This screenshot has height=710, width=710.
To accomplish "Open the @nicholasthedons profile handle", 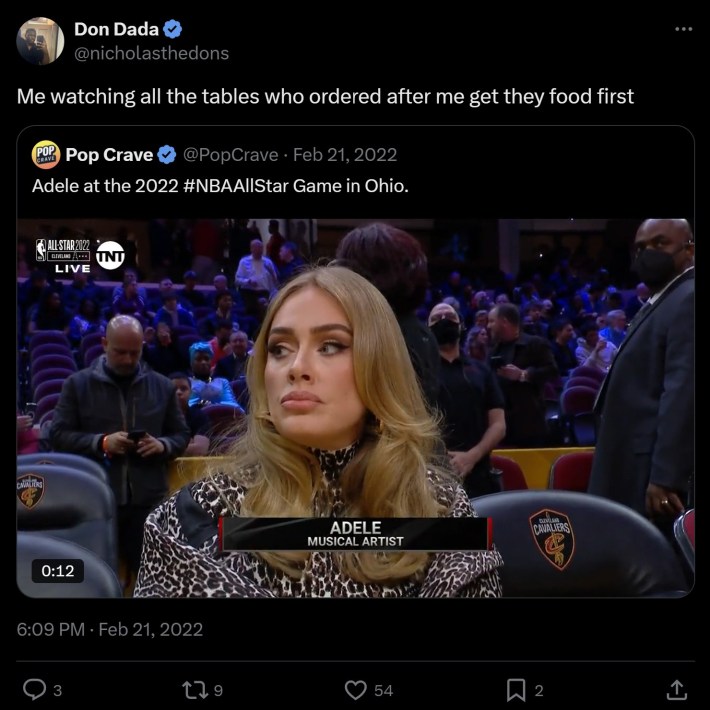I will [x=151, y=53].
